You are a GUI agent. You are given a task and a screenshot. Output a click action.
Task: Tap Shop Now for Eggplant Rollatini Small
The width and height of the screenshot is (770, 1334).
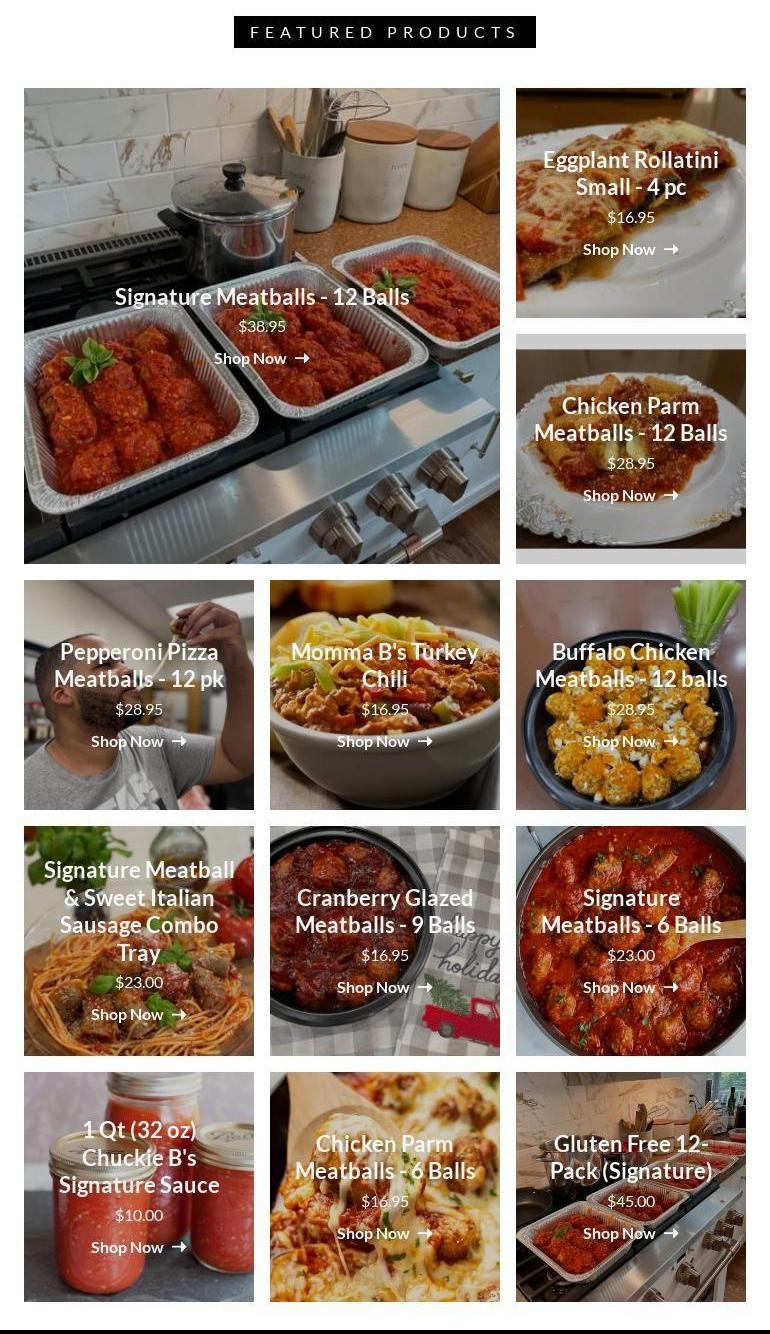630,250
